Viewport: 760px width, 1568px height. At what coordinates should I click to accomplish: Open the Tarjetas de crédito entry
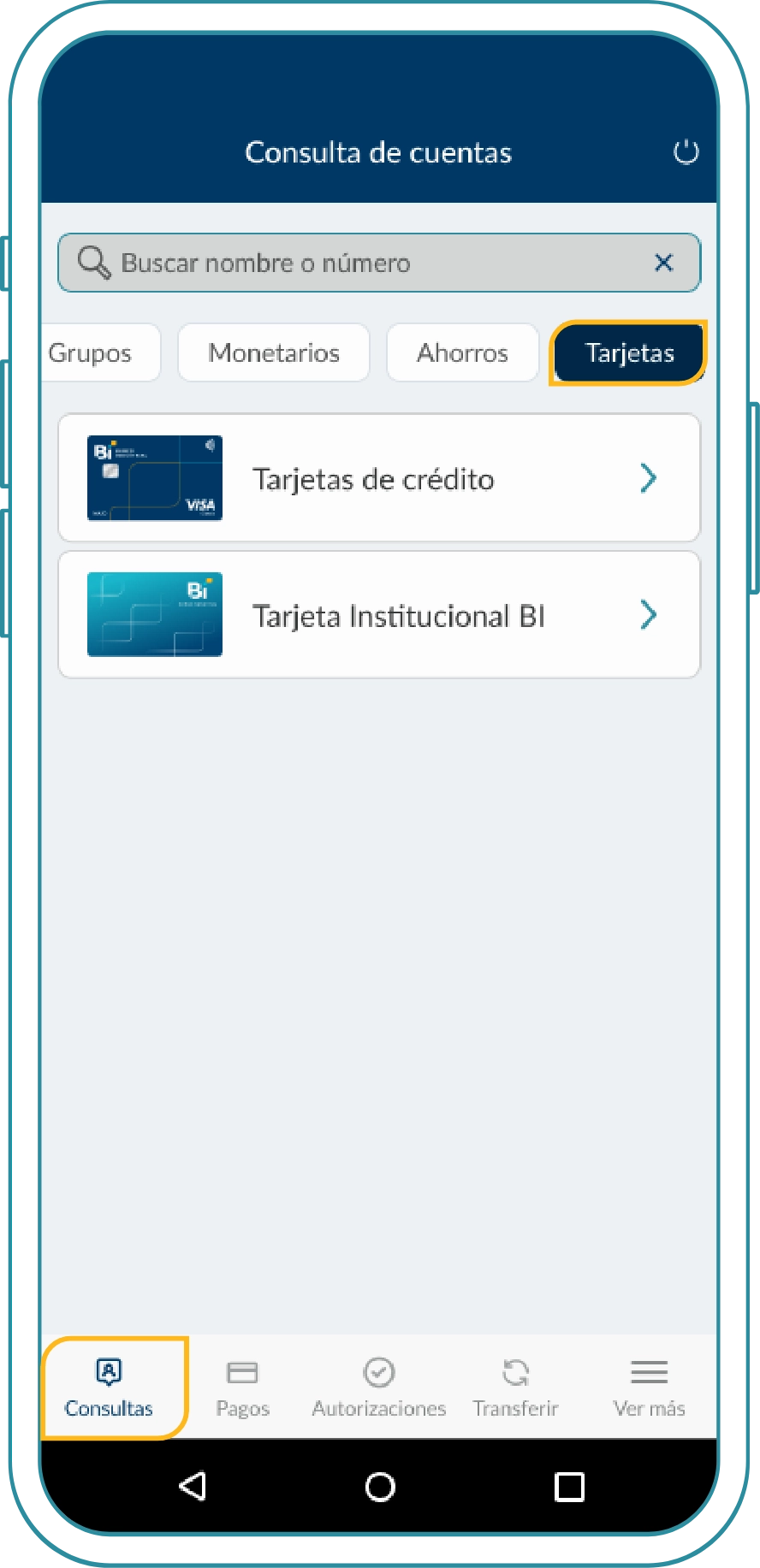(374, 478)
